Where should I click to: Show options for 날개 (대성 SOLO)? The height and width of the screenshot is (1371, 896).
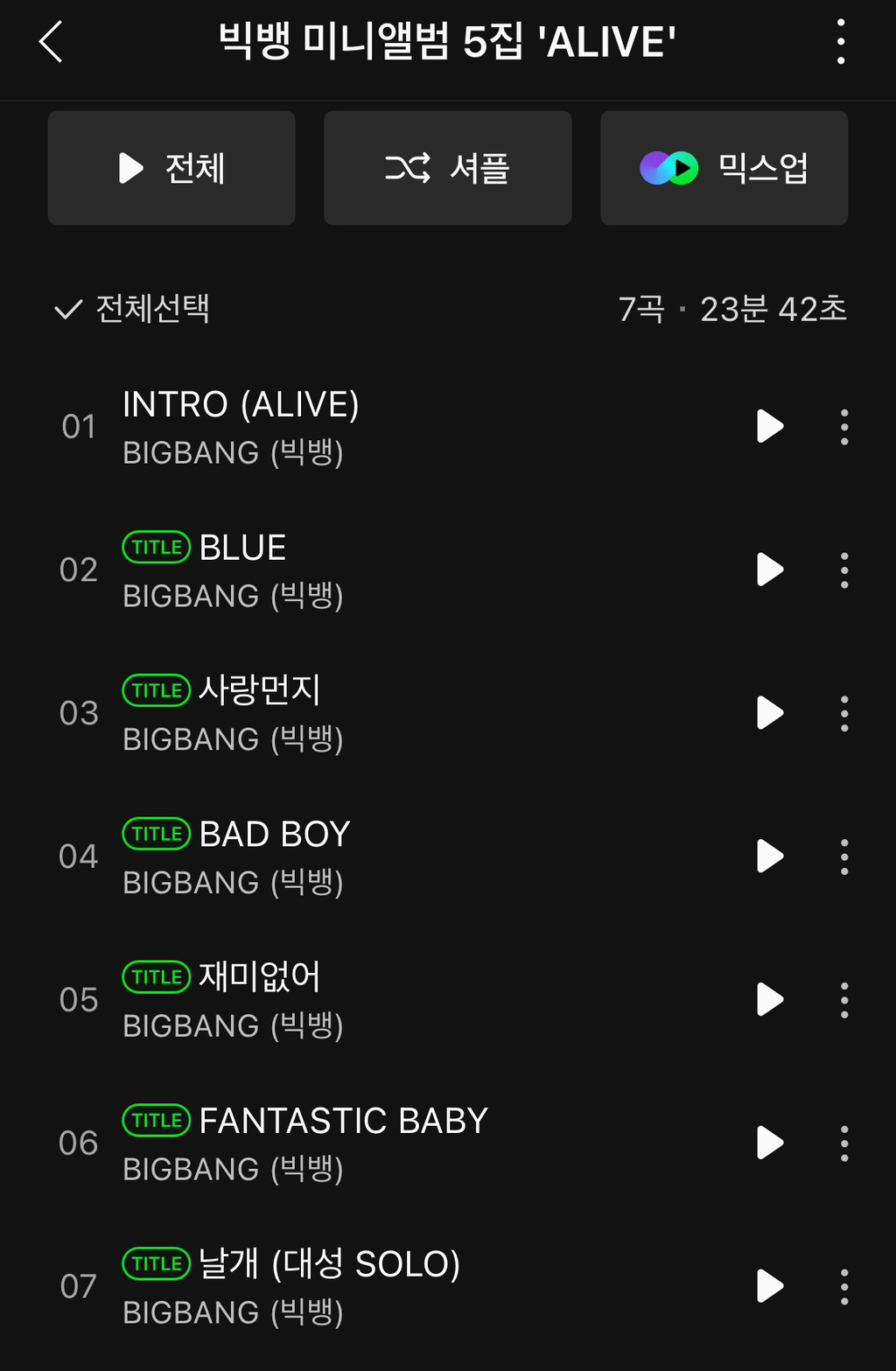point(843,1286)
